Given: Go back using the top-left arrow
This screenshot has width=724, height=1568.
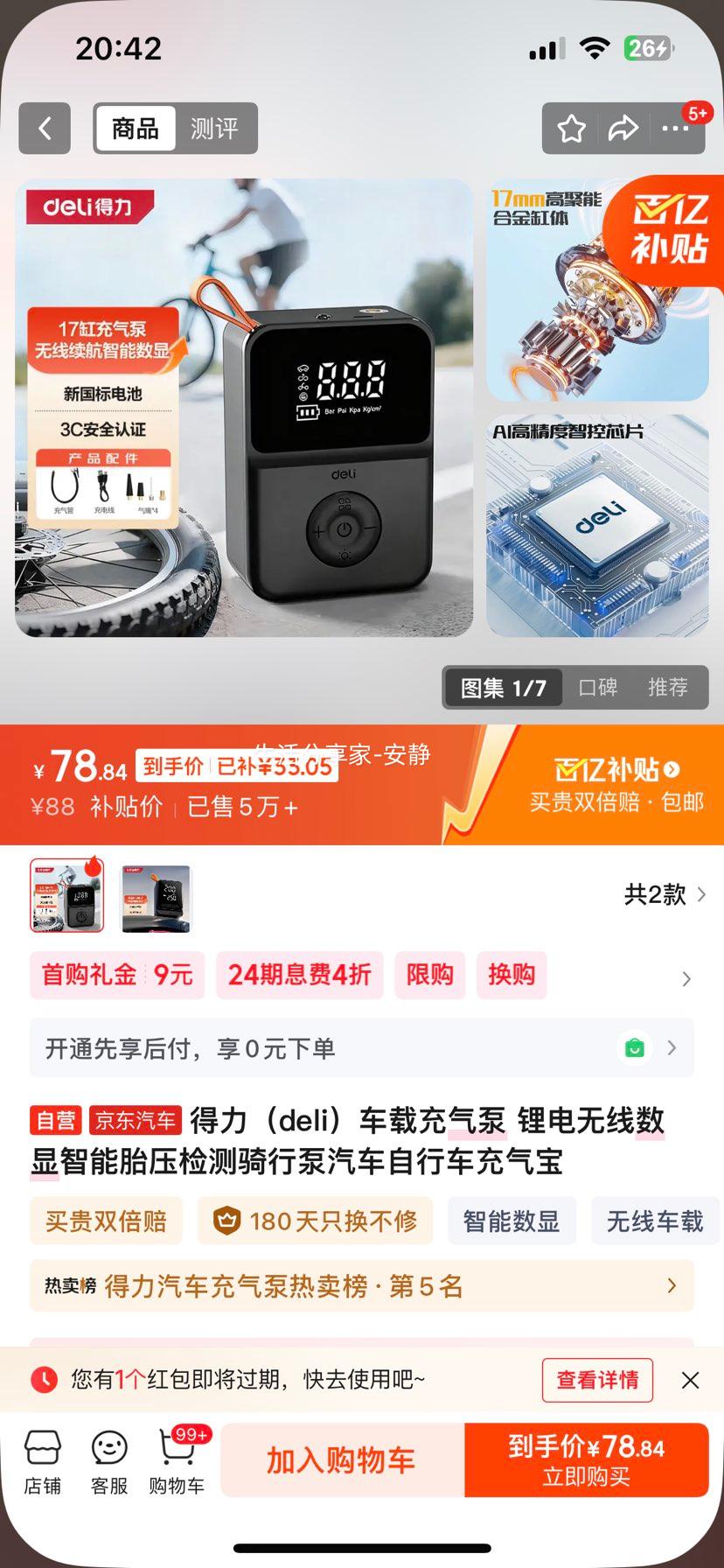Looking at the screenshot, I should (45, 129).
